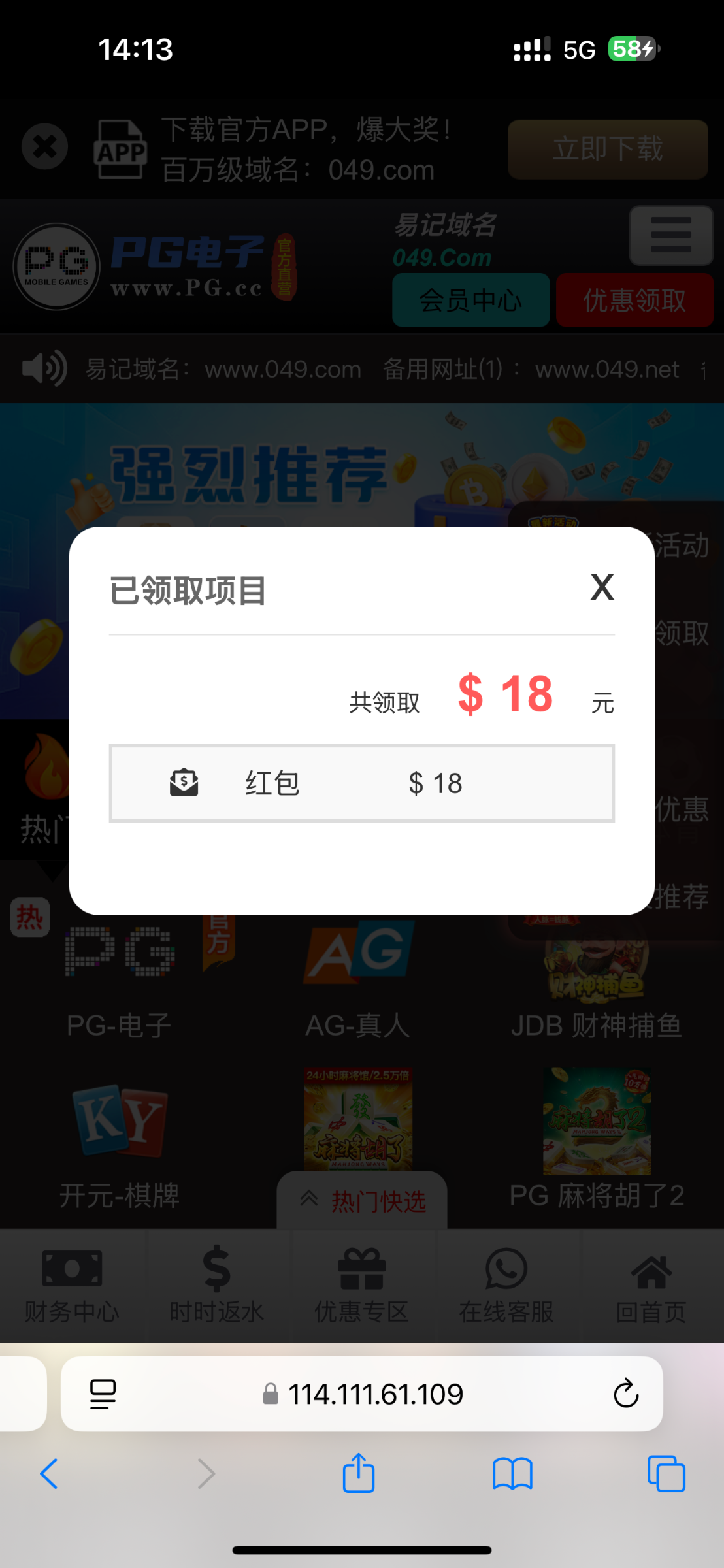Image resolution: width=724 pixels, height=1568 pixels.
Task: Share this page
Action: (359, 1473)
